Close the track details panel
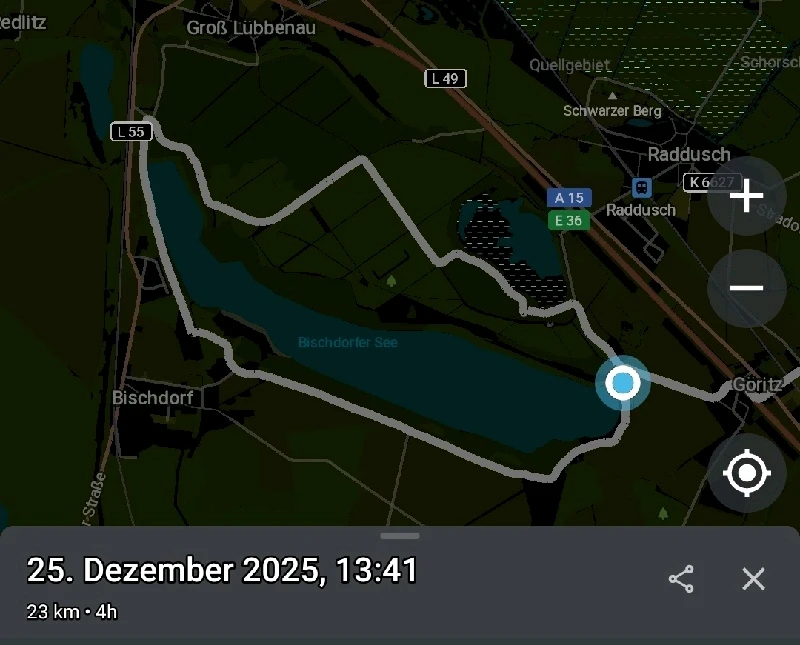Viewport: 800px width, 645px height. click(753, 579)
